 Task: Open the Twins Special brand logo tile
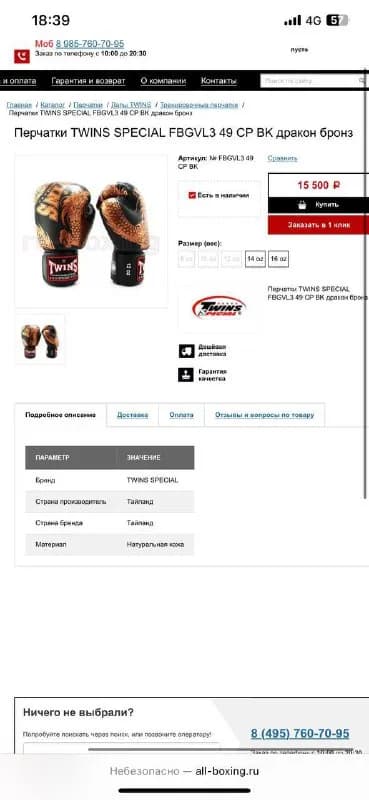[x=219, y=309]
